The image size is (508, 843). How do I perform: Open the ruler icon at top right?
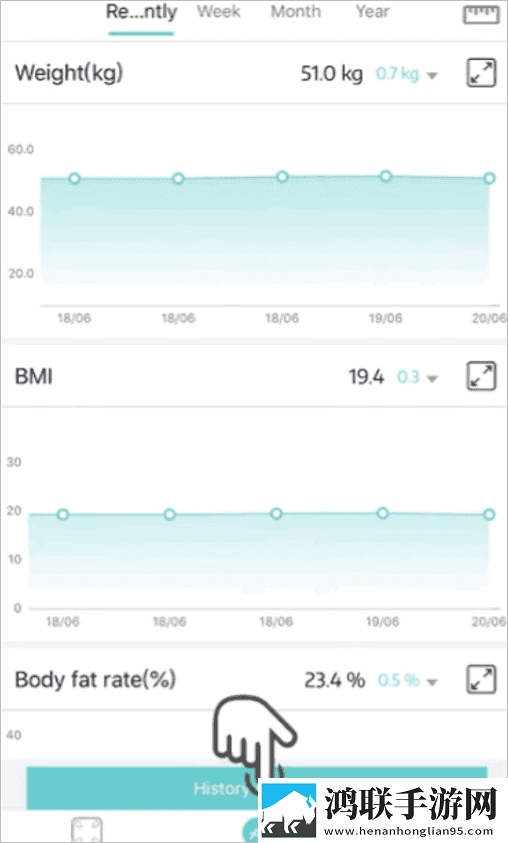click(481, 14)
